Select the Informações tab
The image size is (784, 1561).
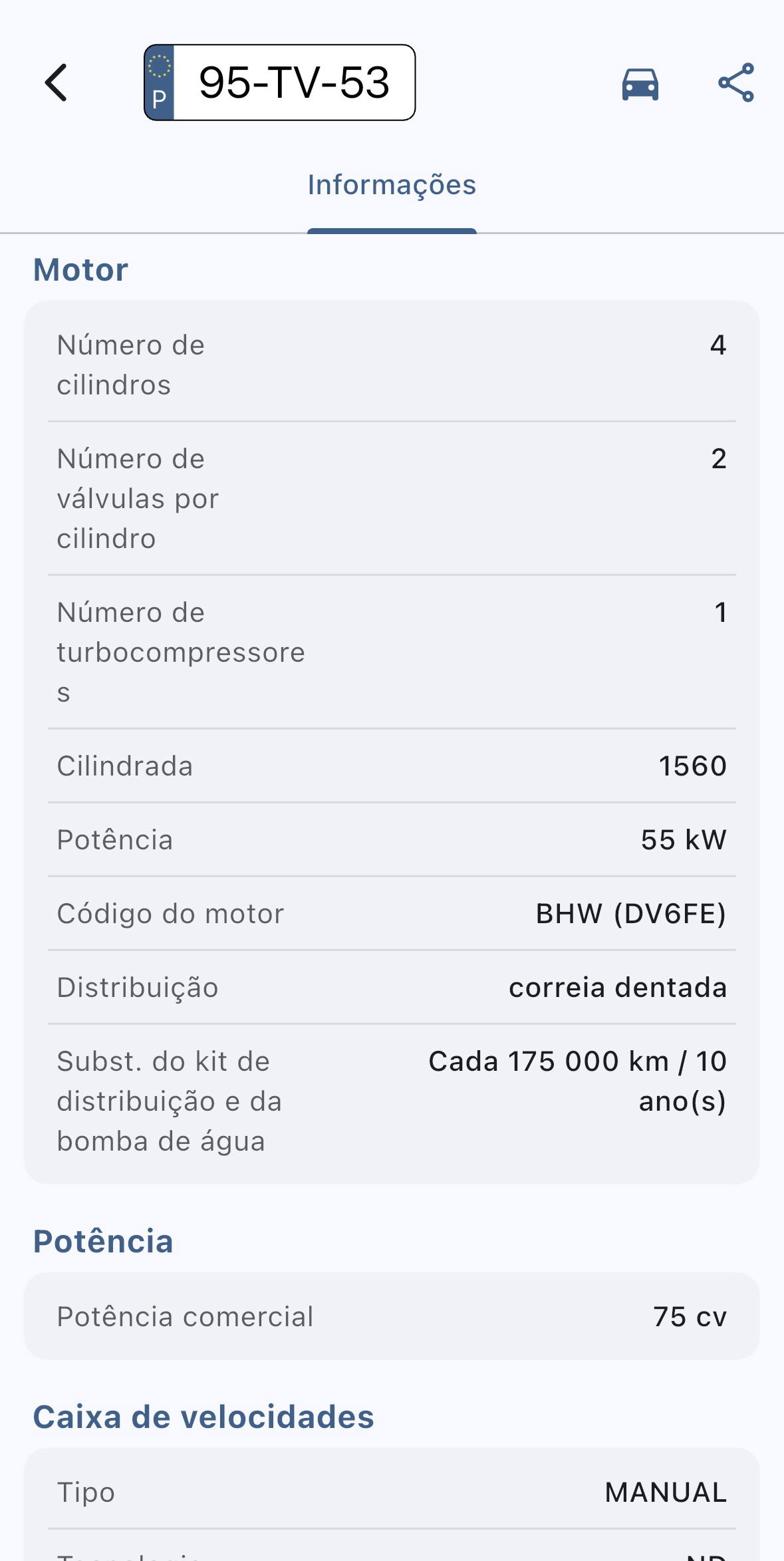click(392, 186)
